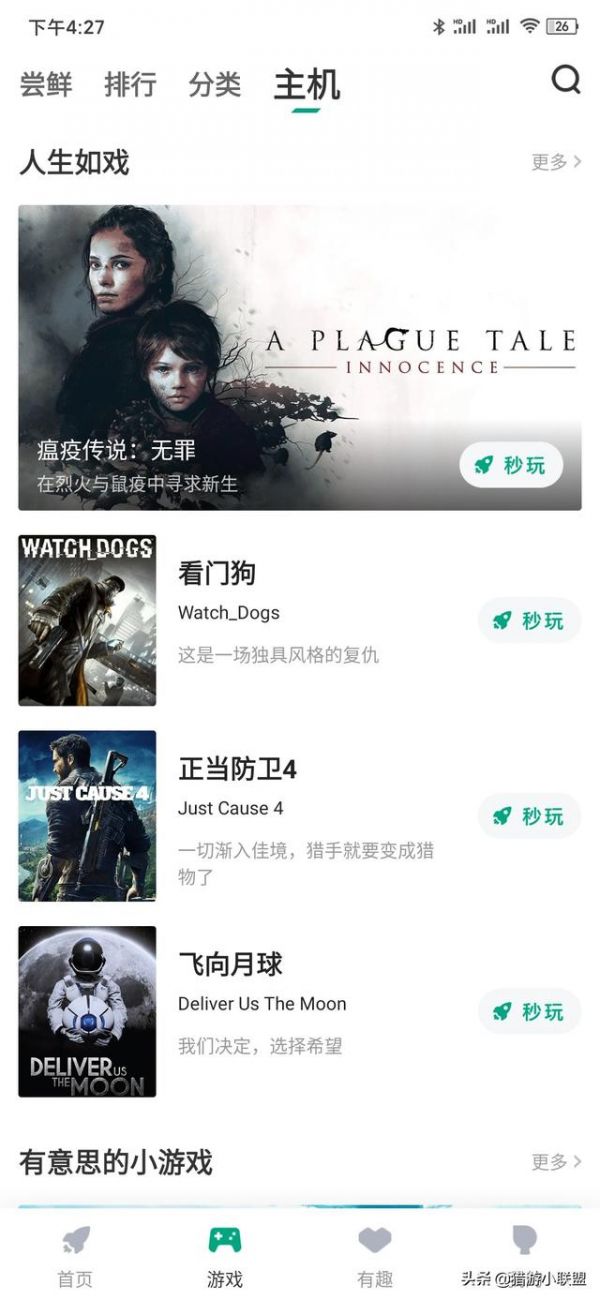Tap 秒玩 for 飞向月球

pos(529,1012)
